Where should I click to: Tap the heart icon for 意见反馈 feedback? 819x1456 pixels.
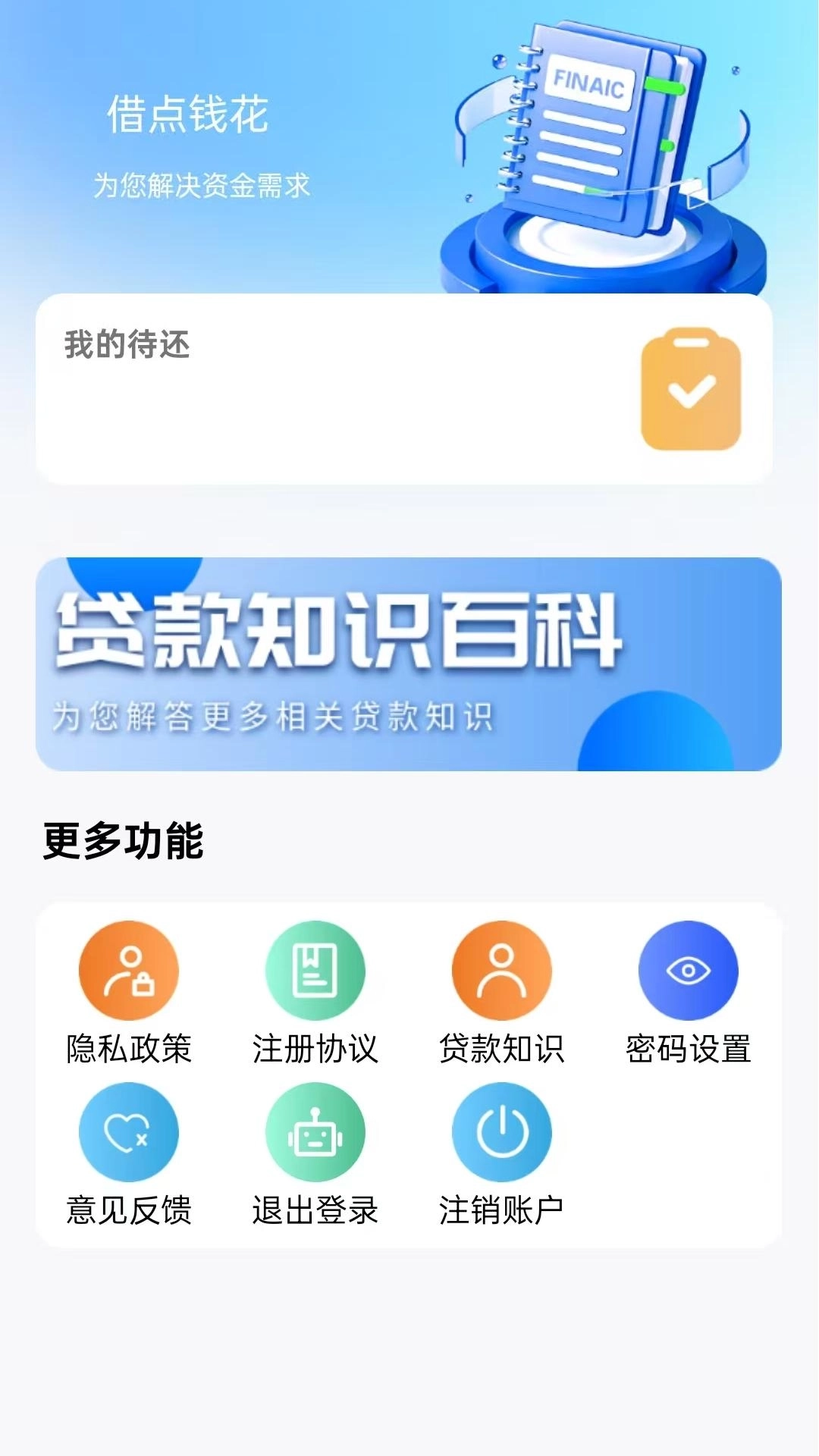coord(127,1131)
